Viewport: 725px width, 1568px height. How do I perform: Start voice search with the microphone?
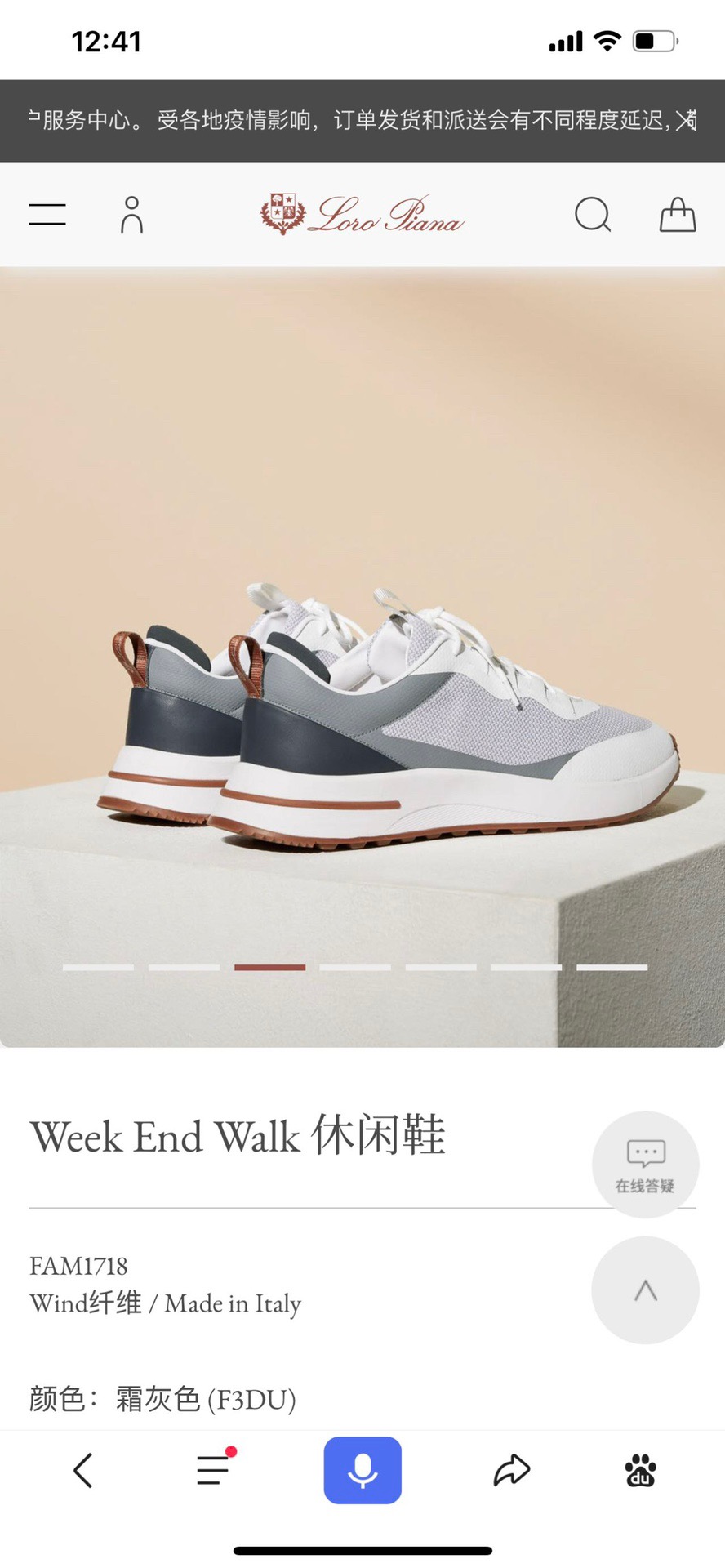tap(362, 1470)
